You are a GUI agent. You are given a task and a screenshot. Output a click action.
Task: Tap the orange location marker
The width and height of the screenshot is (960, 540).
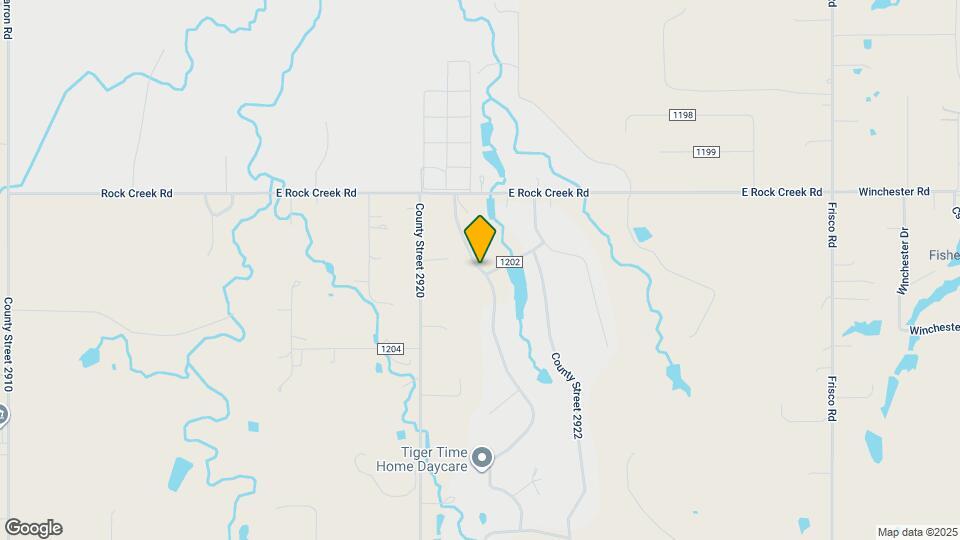pyautogui.click(x=480, y=239)
